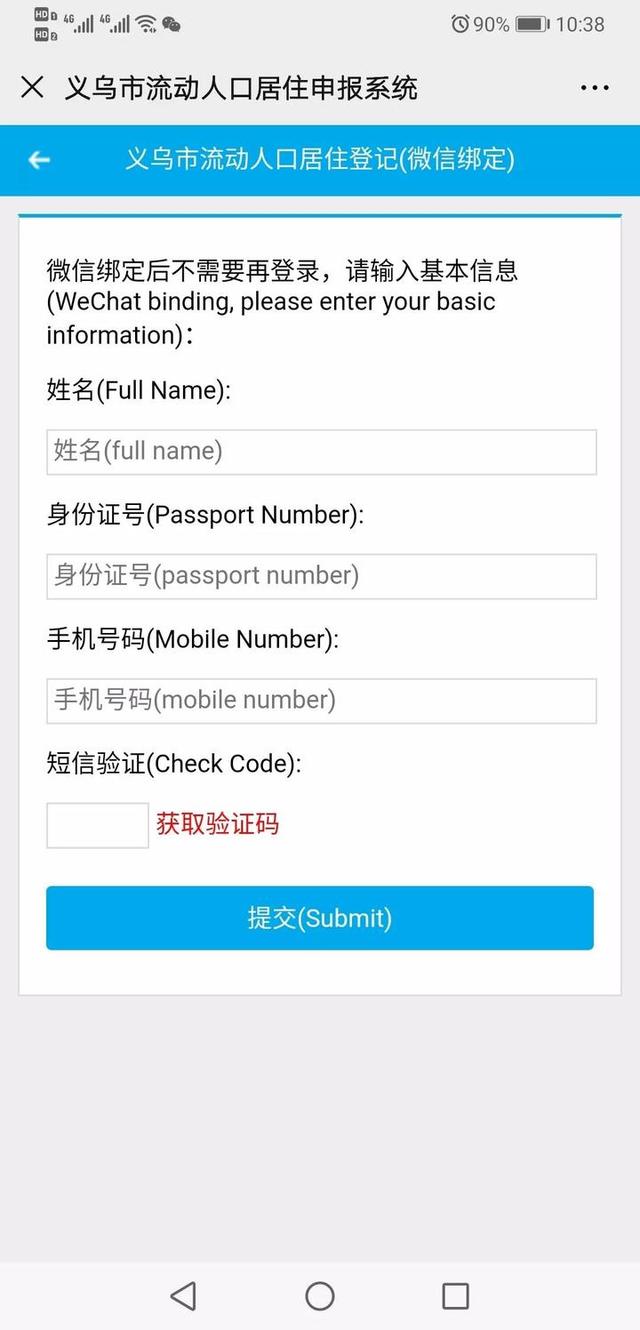This screenshot has height=1330, width=640.
Task: Focus the Full Name input field
Action: (x=321, y=452)
